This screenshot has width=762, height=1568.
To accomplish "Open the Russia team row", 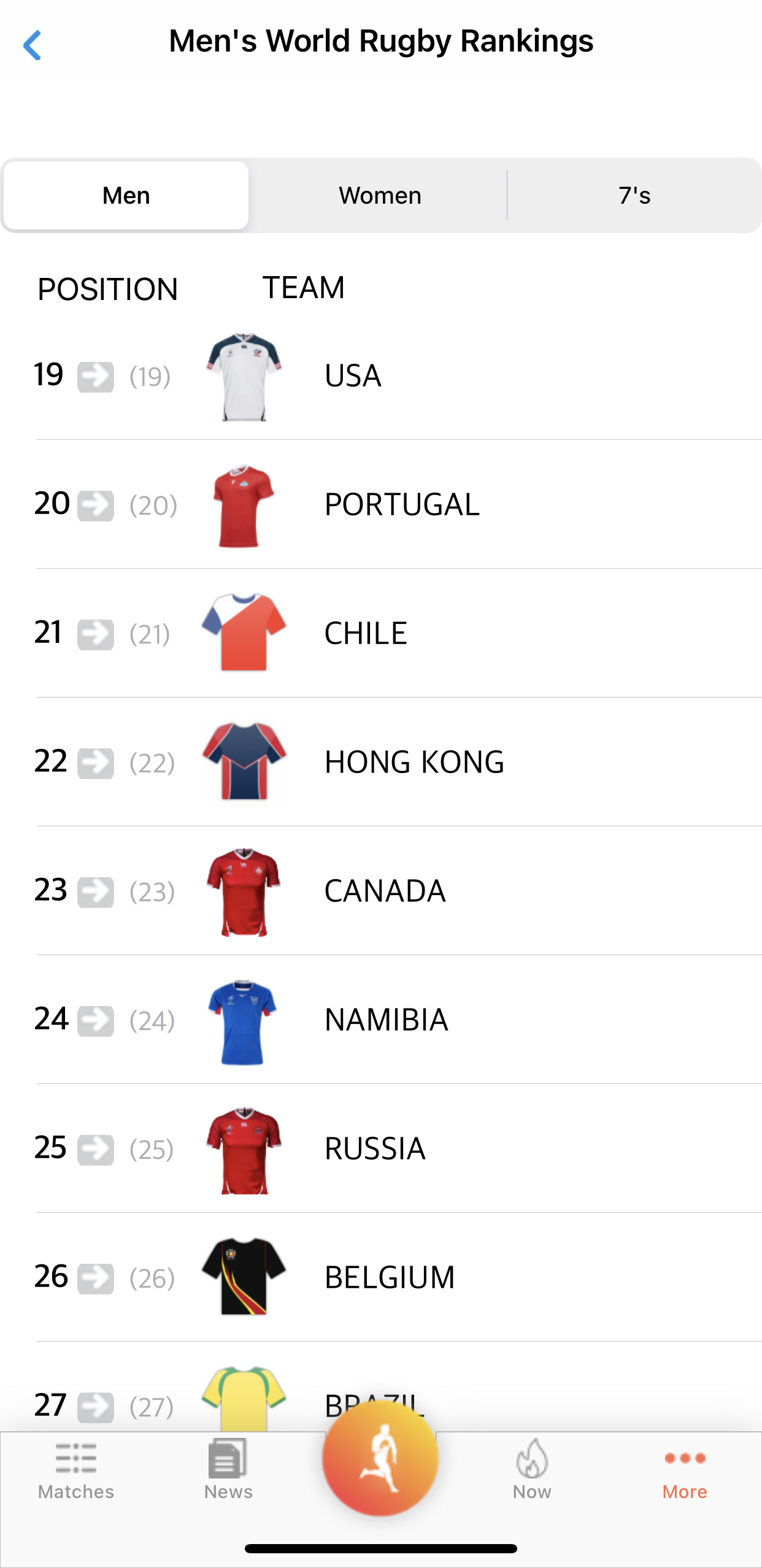I will point(380,1149).
